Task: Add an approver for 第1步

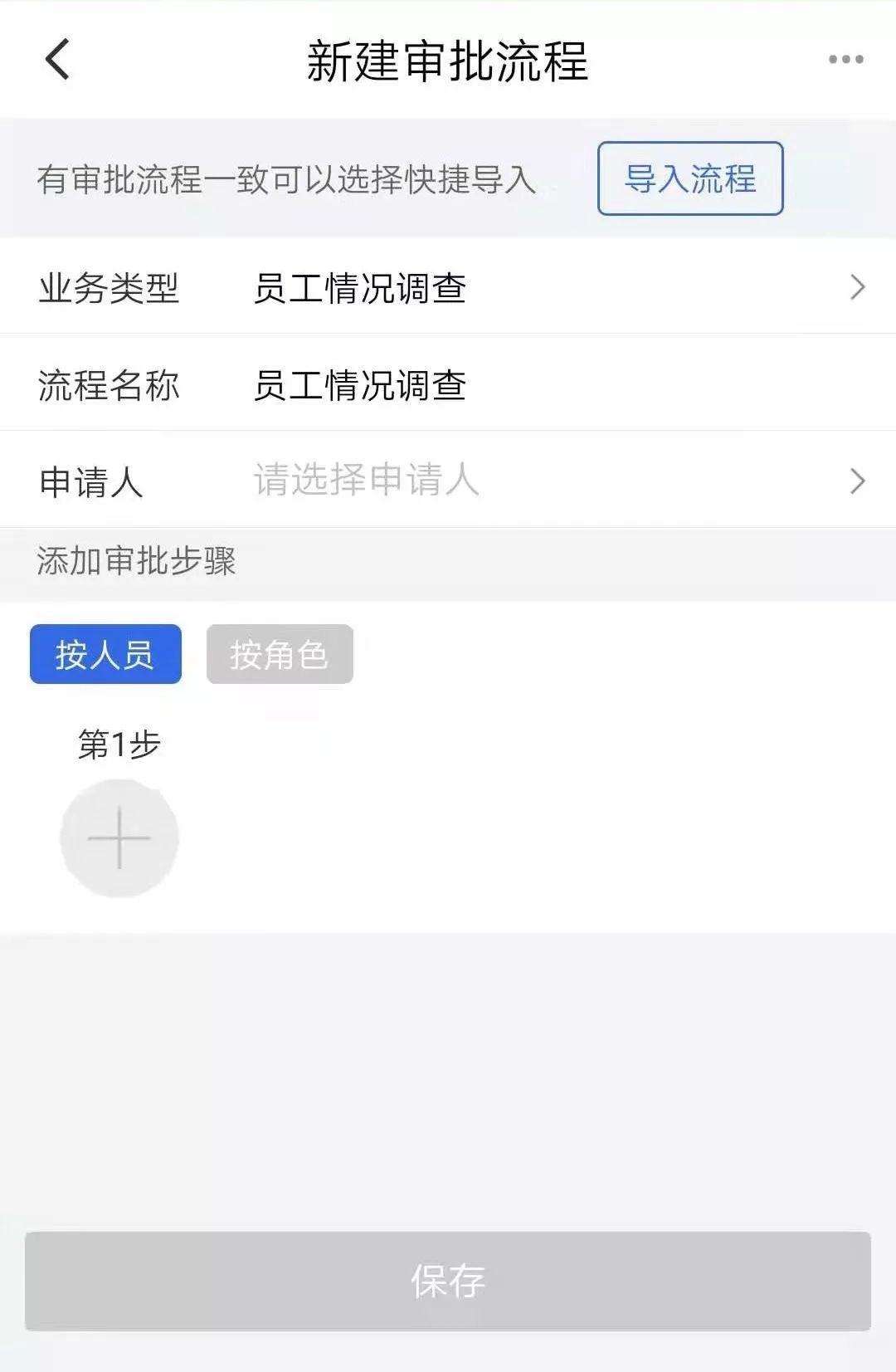Action: (119, 838)
